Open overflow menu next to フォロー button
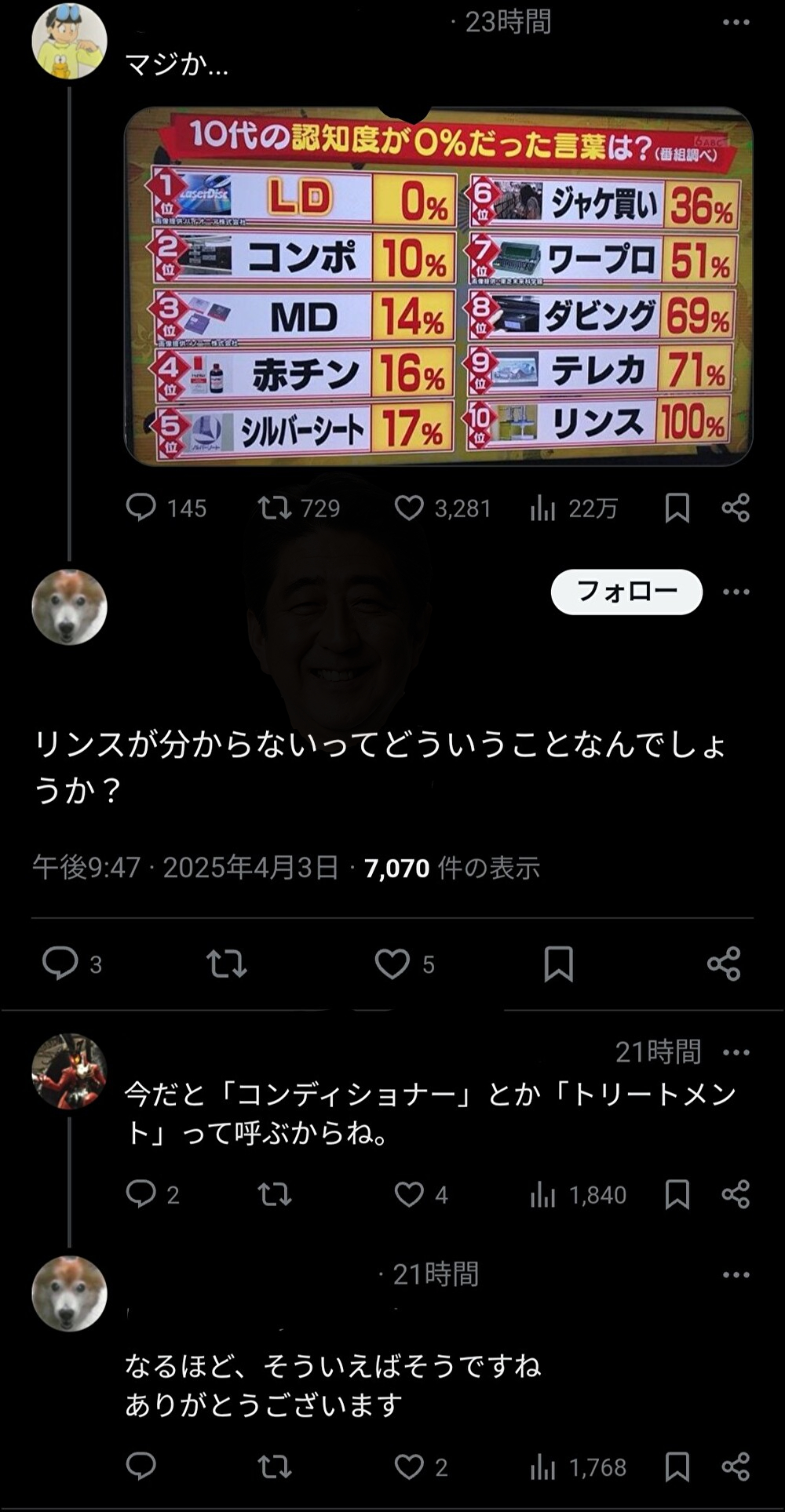785x1512 pixels. 736,592
